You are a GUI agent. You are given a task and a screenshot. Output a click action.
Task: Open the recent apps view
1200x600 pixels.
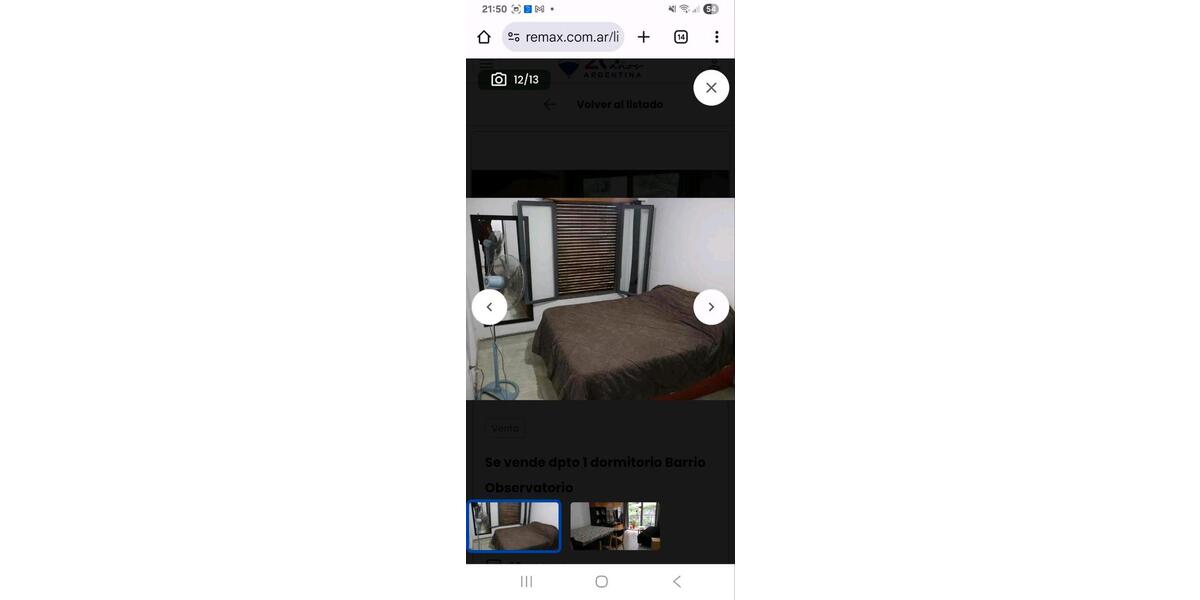(x=526, y=581)
